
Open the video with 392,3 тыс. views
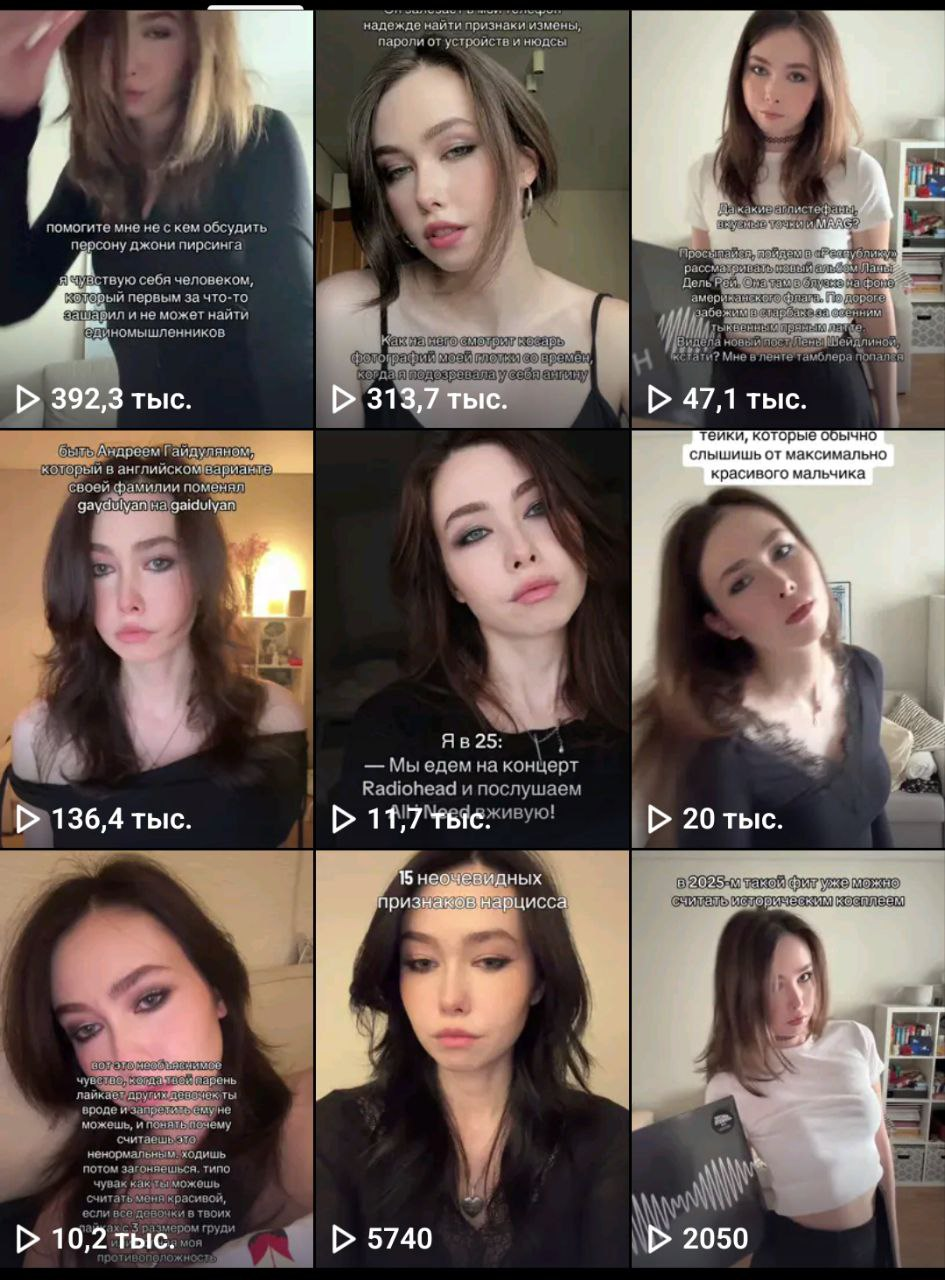pos(156,220)
